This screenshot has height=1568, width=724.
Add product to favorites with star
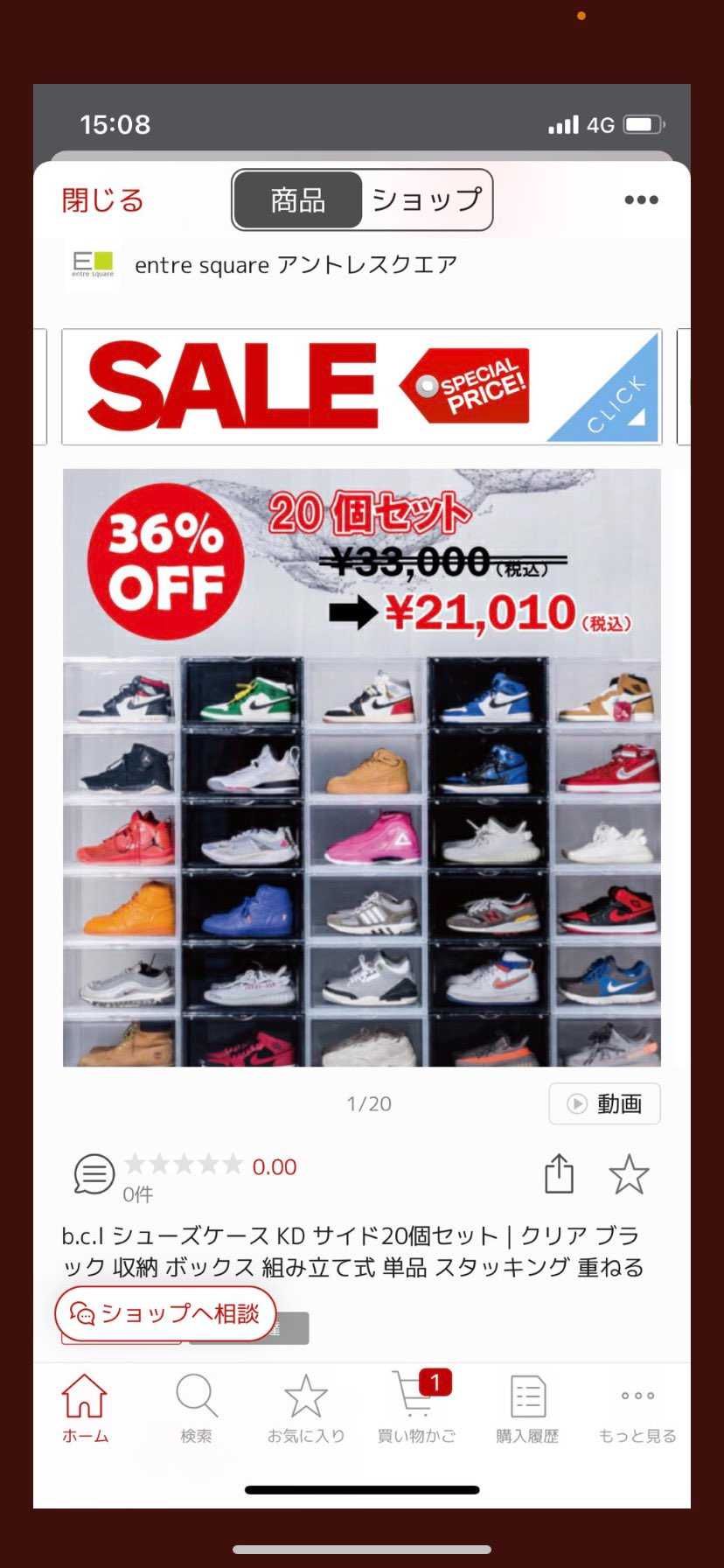point(629,1173)
